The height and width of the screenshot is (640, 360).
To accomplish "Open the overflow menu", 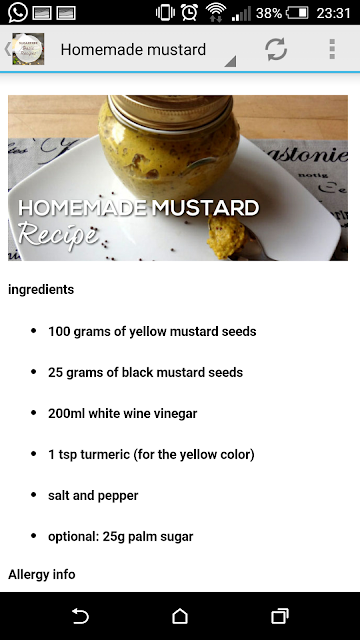I will click(332, 49).
